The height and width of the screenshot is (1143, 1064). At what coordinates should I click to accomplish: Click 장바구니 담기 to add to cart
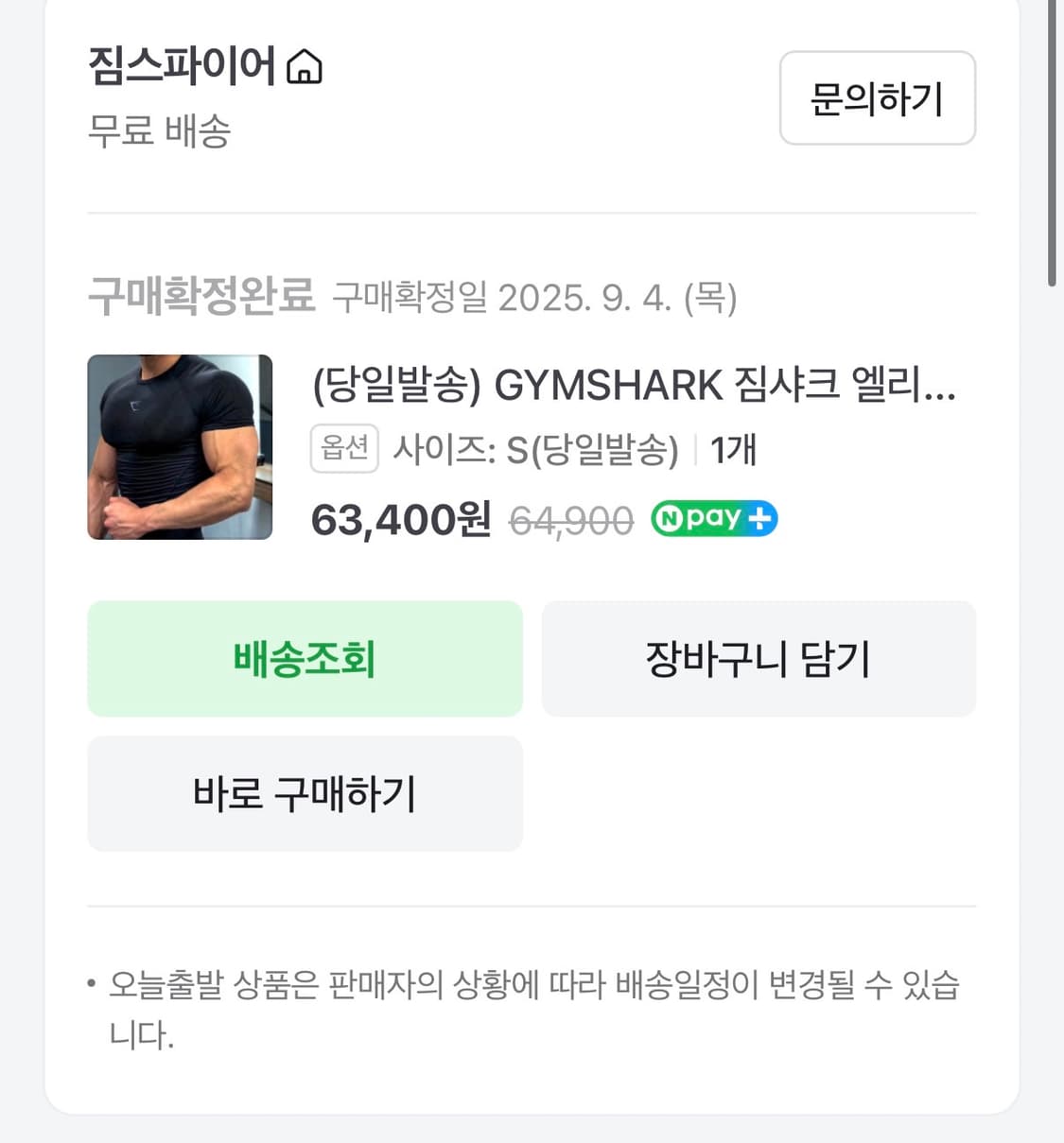(x=758, y=659)
